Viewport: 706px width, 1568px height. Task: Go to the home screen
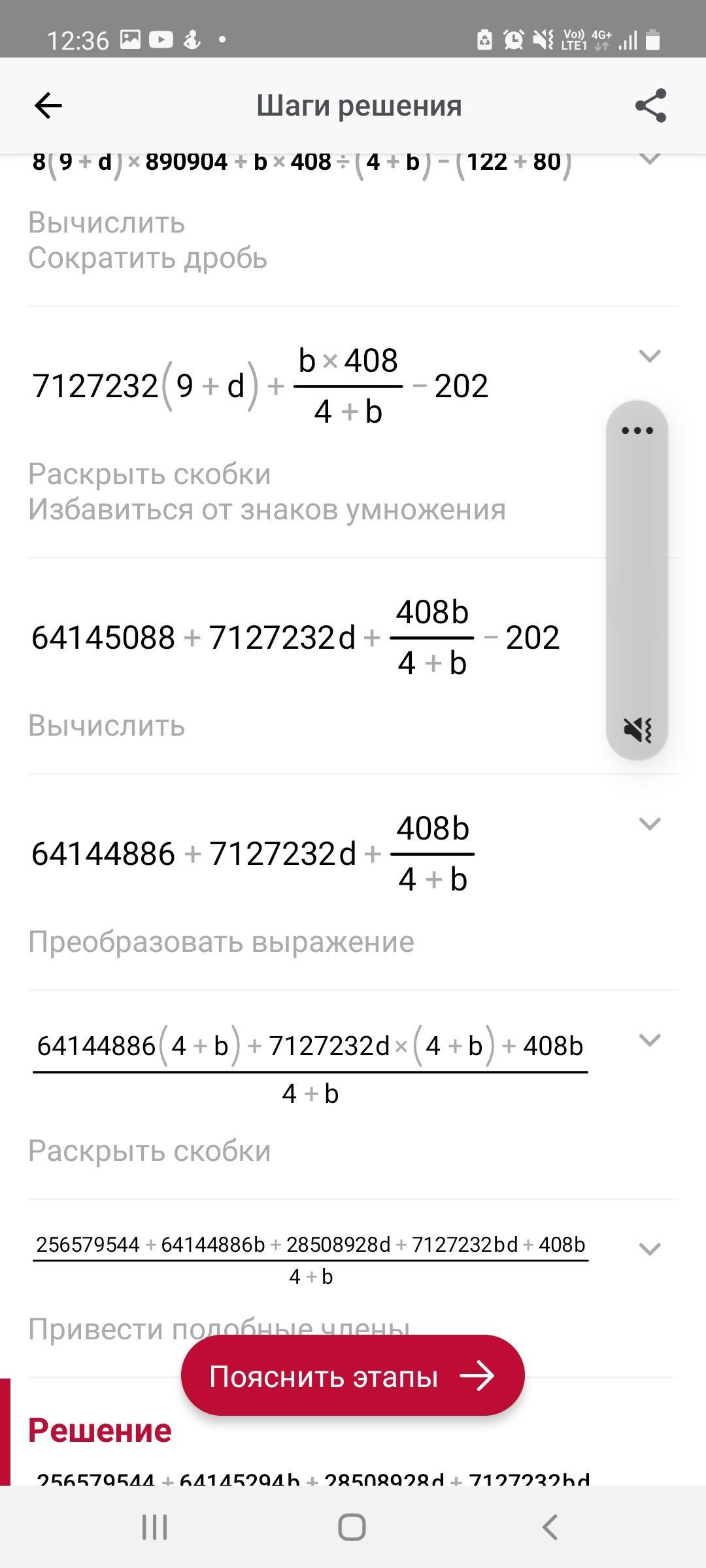352,1527
